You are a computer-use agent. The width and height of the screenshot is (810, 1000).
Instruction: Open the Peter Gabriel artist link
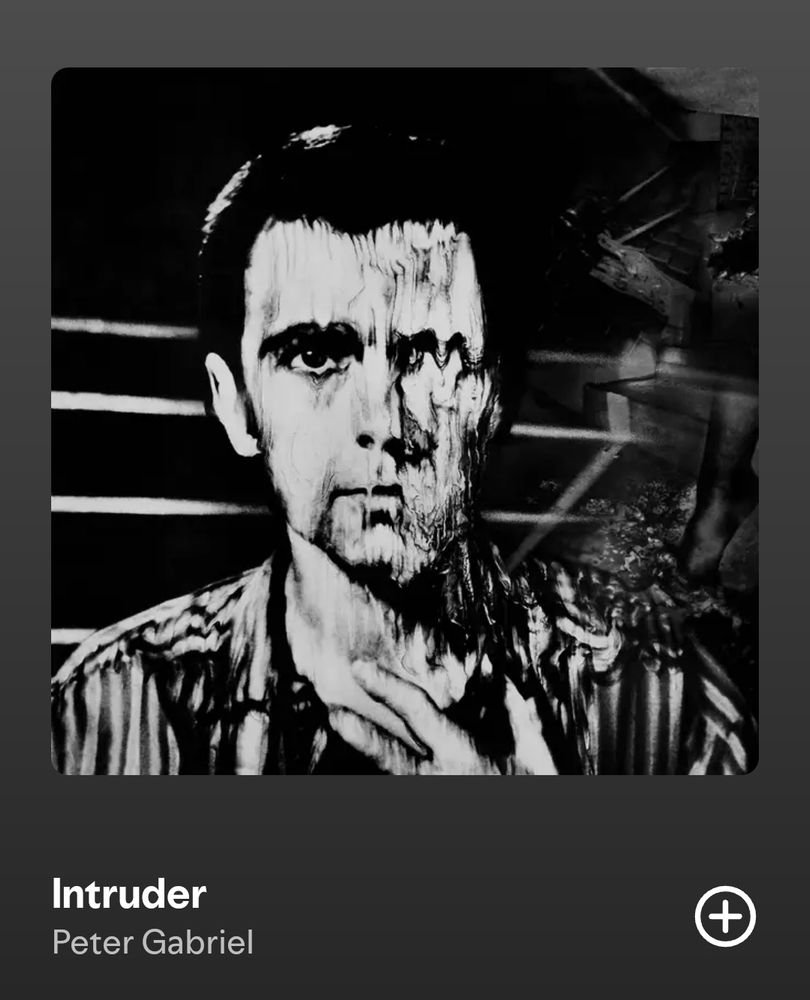pyautogui.click(x=152, y=942)
